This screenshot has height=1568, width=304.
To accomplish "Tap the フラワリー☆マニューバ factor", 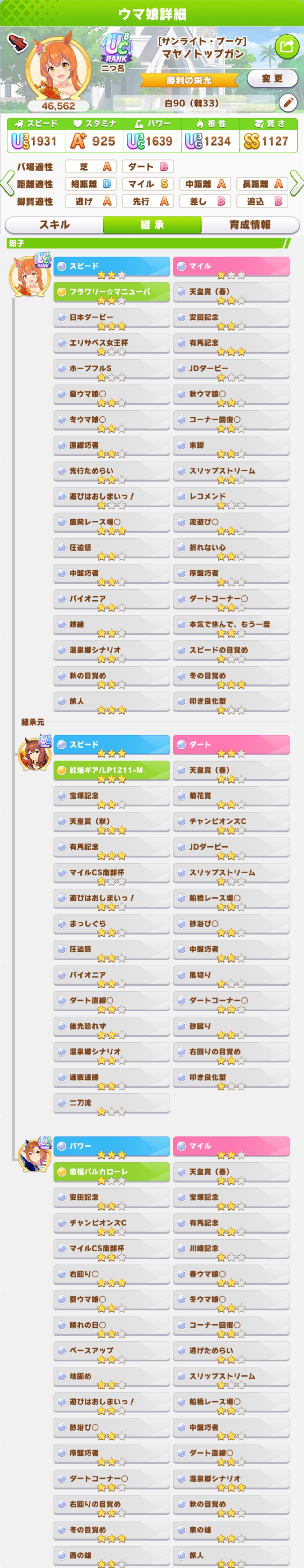I will pyautogui.click(x=111, y=292).
